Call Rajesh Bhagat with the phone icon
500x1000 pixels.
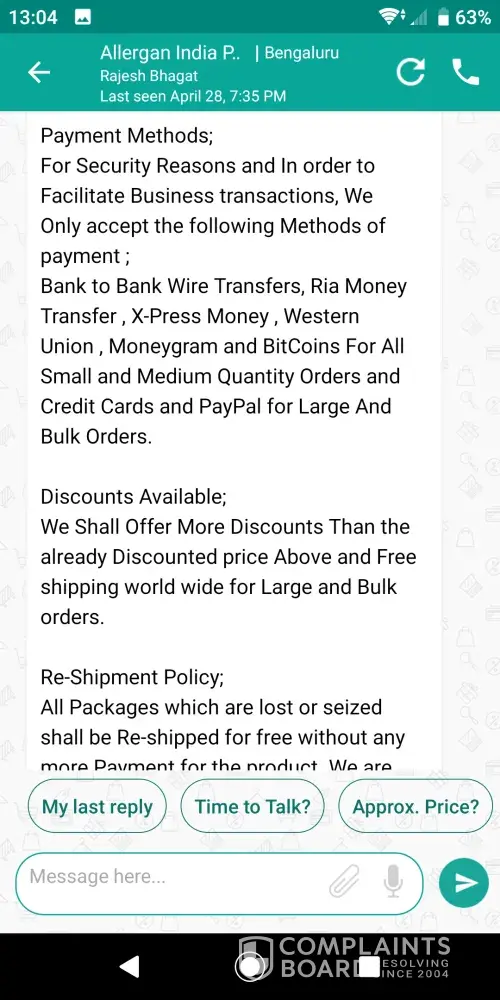[x=466, y=72]
